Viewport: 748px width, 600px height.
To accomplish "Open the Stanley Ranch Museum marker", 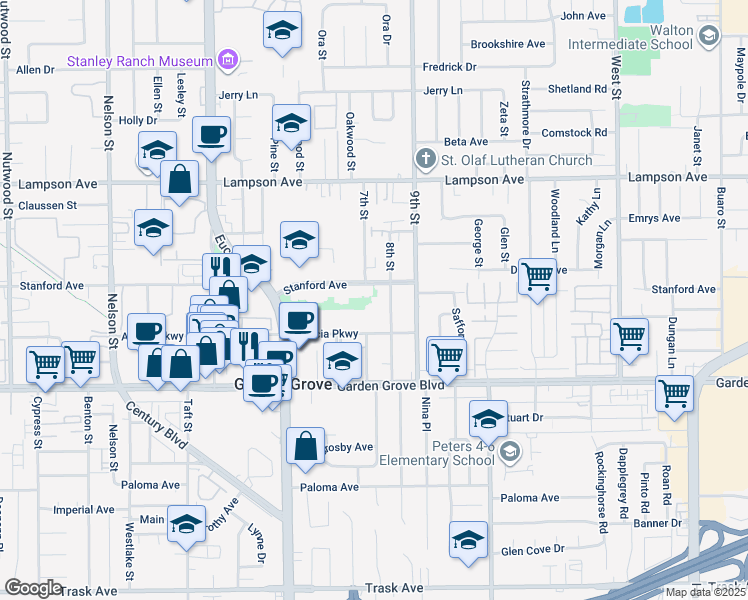I will click(x=229, y=61).
